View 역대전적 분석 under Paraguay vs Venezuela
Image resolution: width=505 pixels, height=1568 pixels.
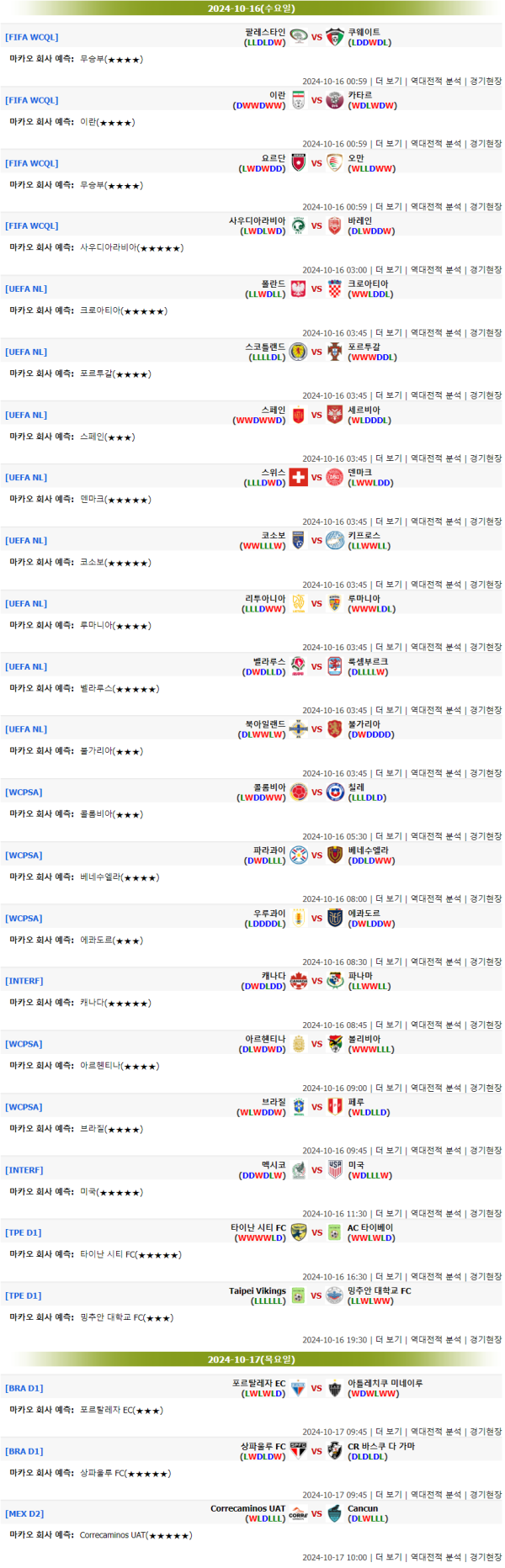pyautogui.click(x=435, y=898)
